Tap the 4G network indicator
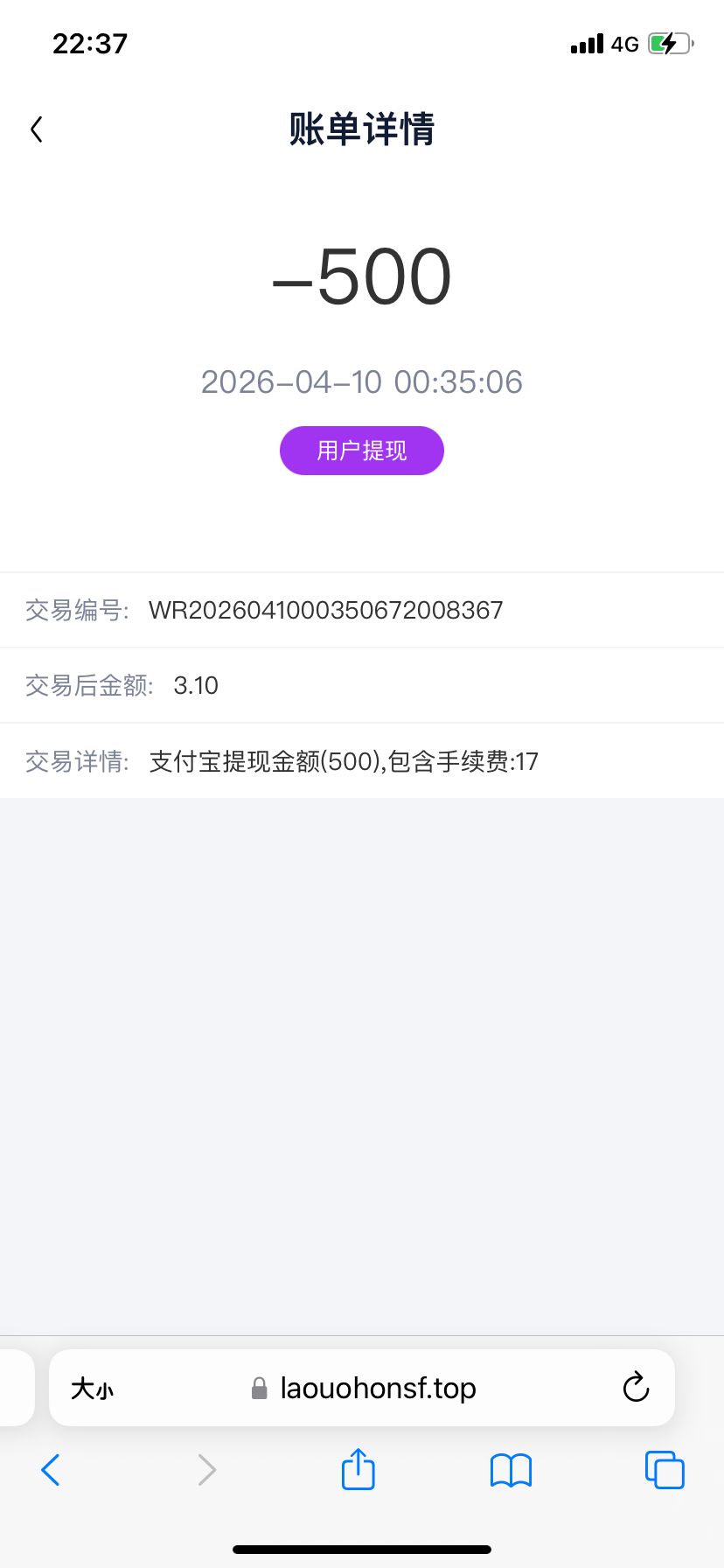Screen dimensions: 724x1568 [x=627, y=44]
